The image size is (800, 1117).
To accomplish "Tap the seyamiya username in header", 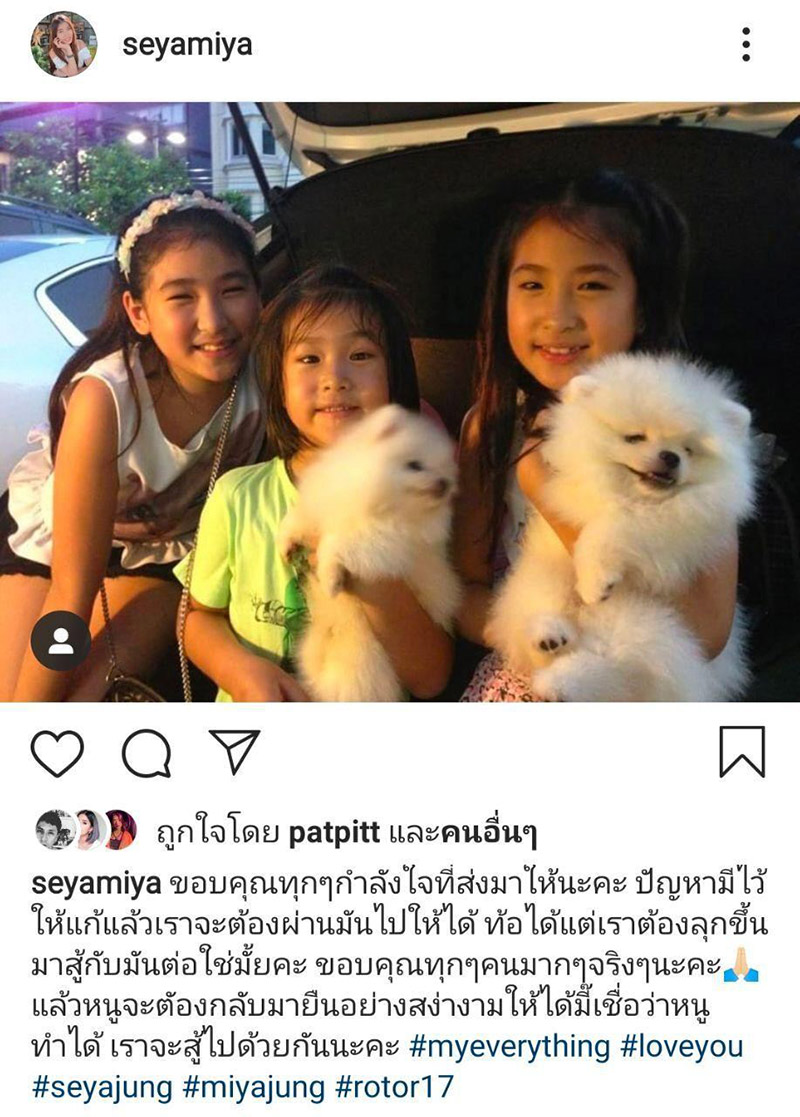I will tap(187, 45).
